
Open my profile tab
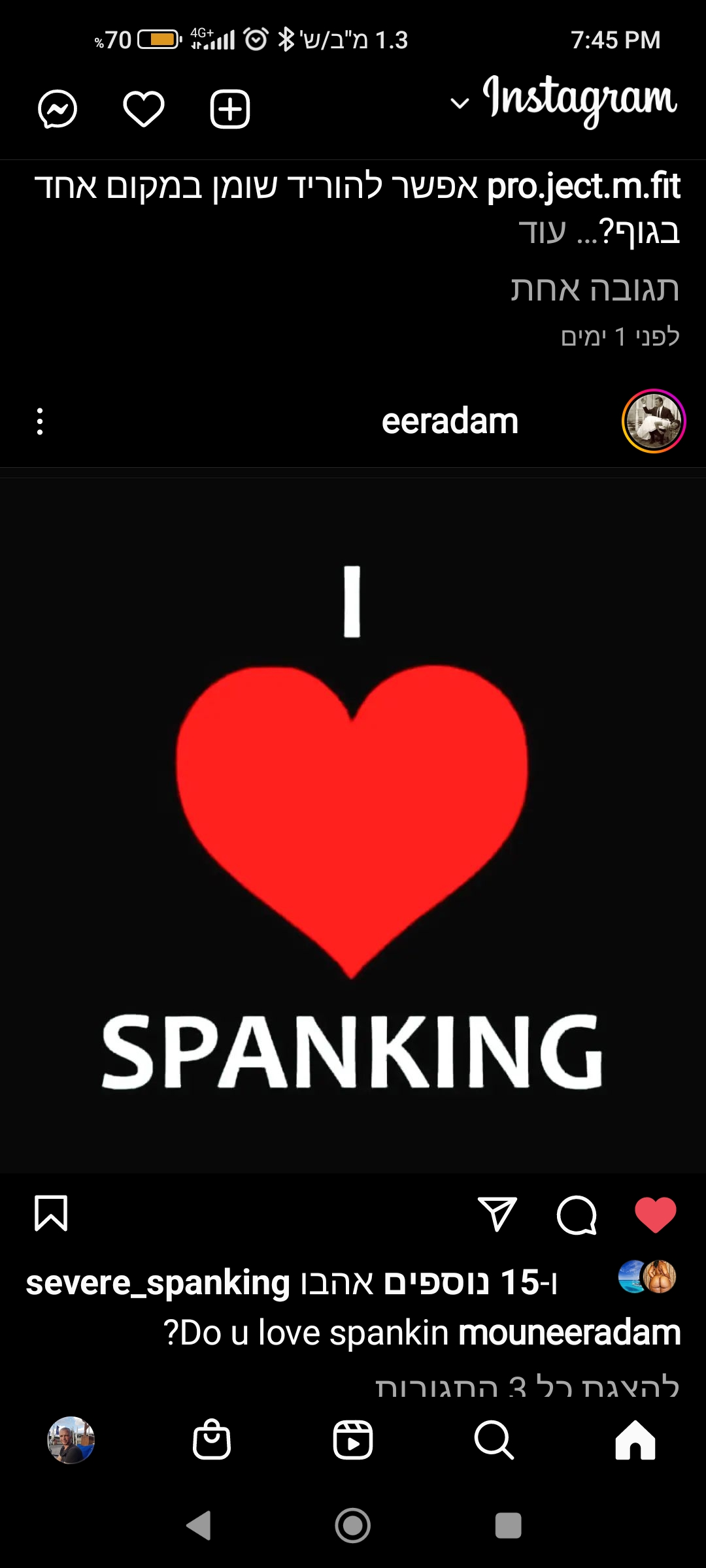71,1440
